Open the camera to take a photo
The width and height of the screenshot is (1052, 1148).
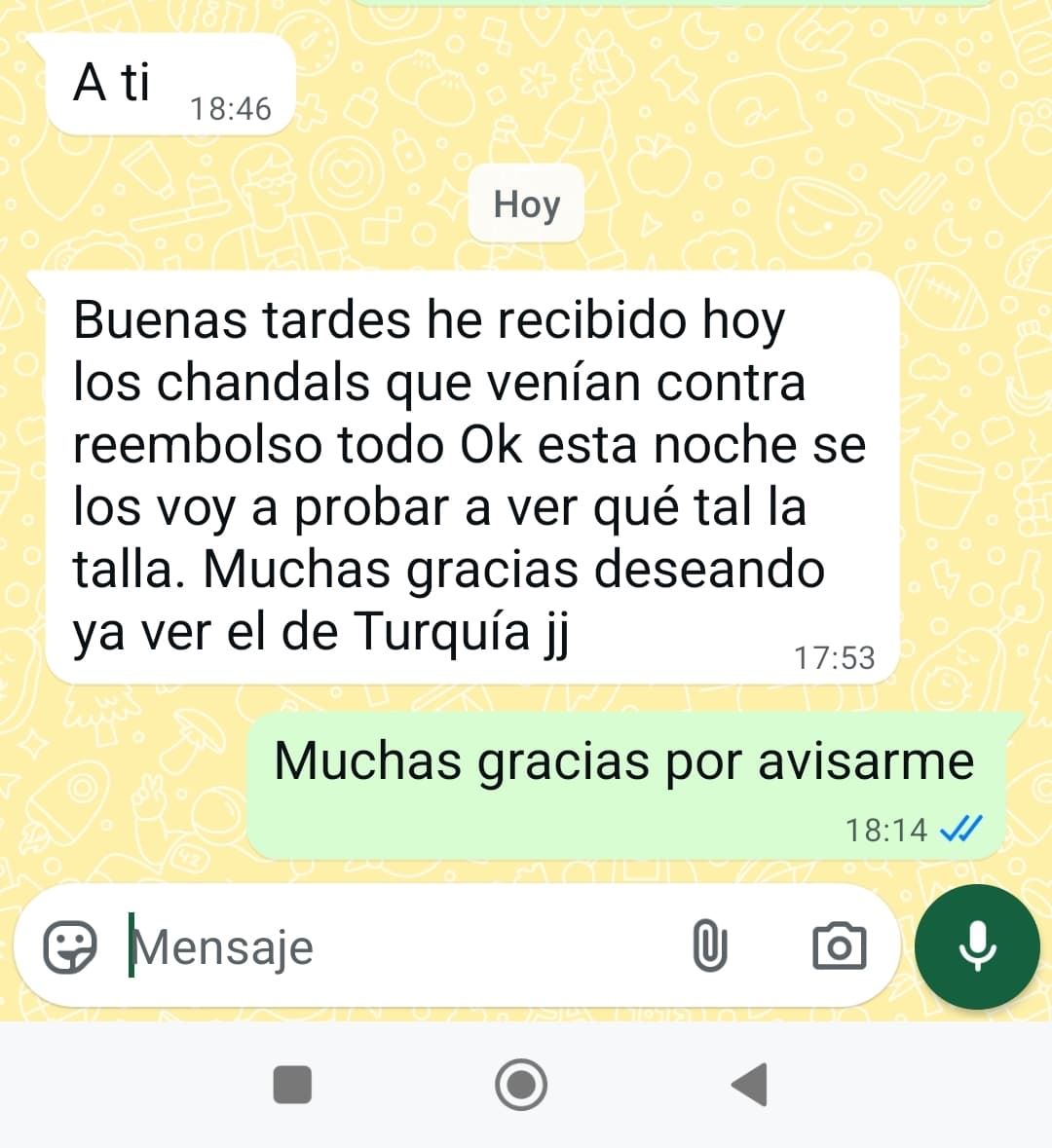coord(841,945)
